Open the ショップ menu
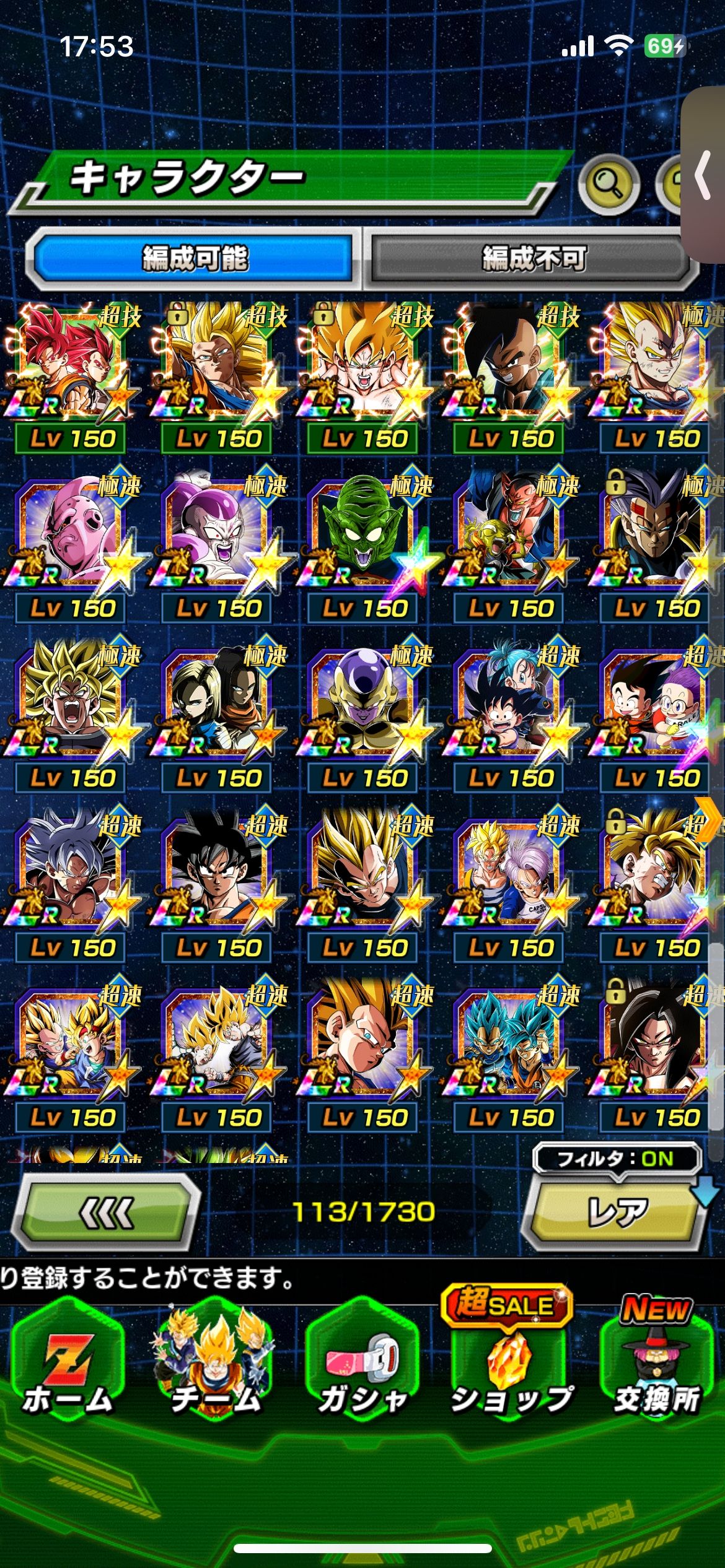Image resolution: width=725 pixels, height=1568 pixels. pyautogui.click(x=509, y=1369)
